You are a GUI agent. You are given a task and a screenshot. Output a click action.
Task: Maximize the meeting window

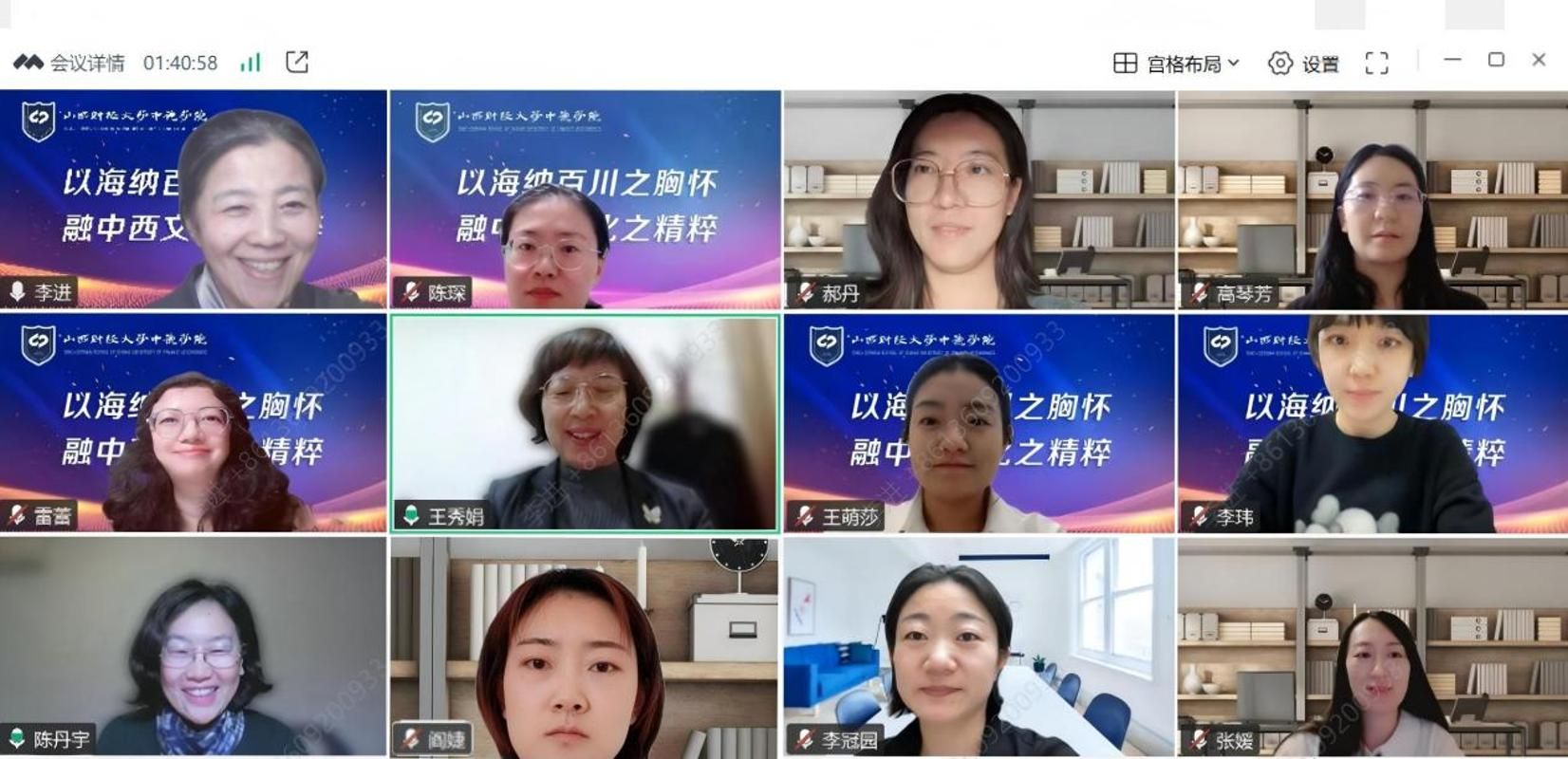(1496, 60)
